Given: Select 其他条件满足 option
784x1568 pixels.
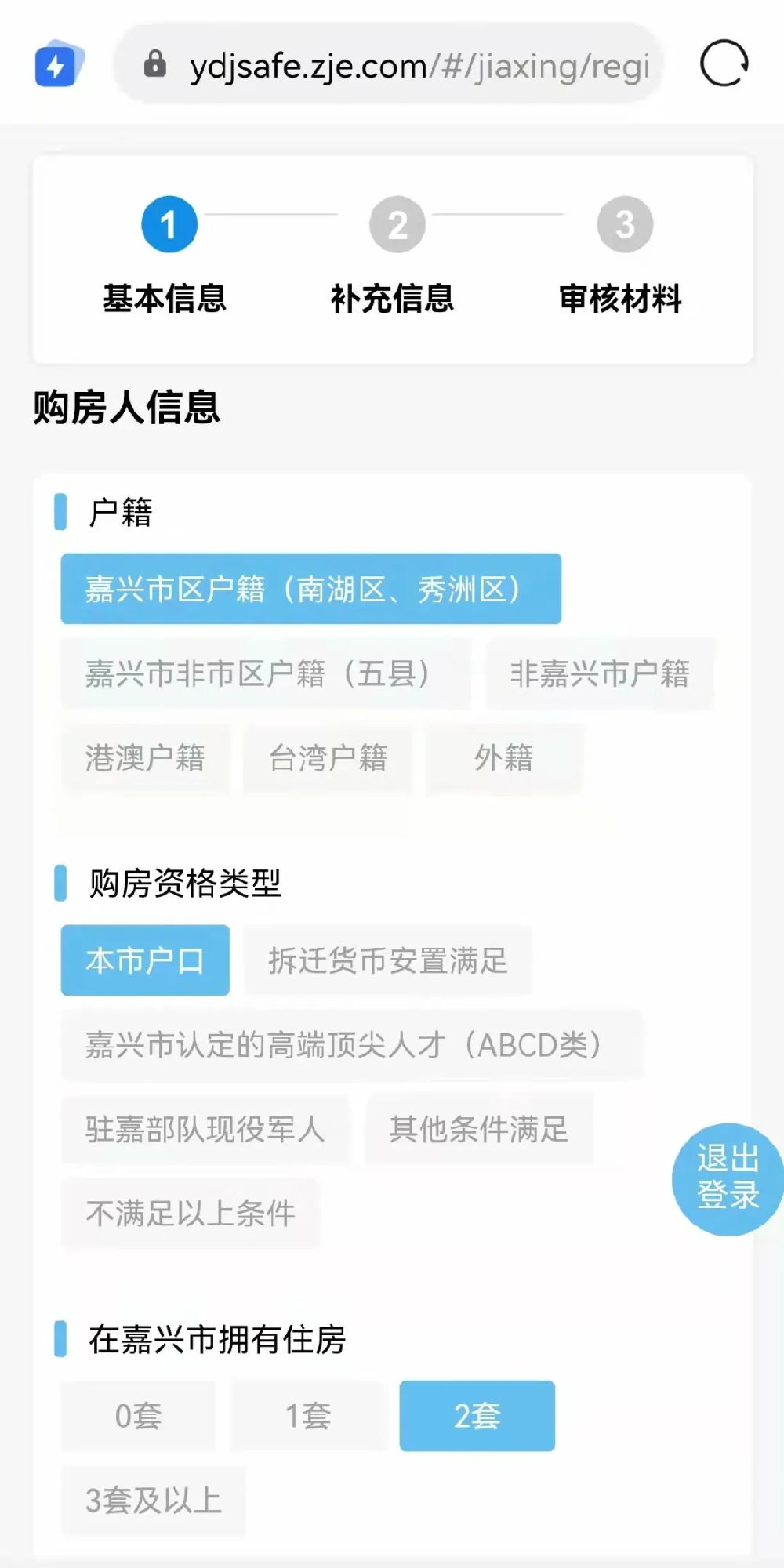Looking at the screenshot, I should [x=478, y=1130].
